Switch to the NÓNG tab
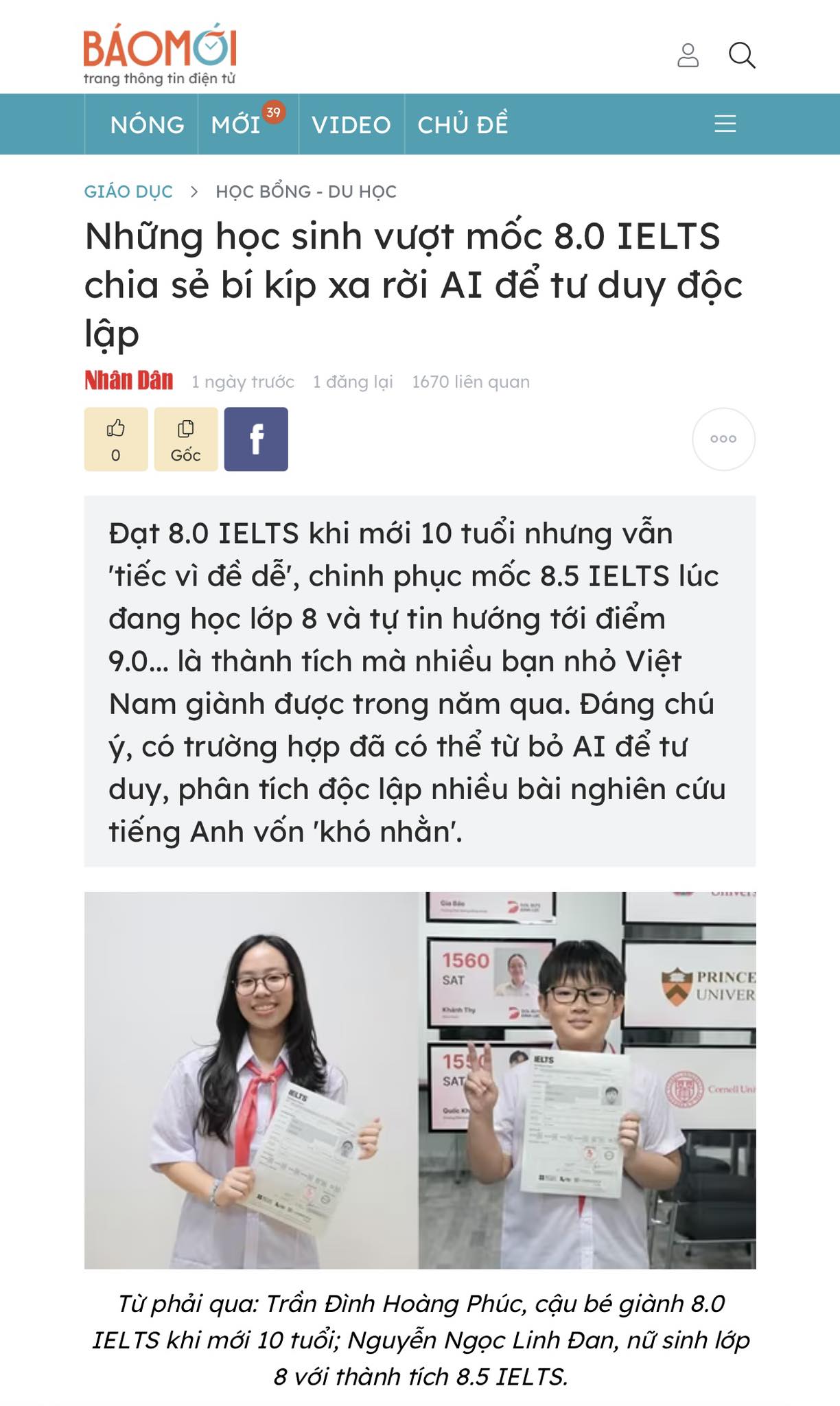 pyautogui.click(x=147, y=124)
